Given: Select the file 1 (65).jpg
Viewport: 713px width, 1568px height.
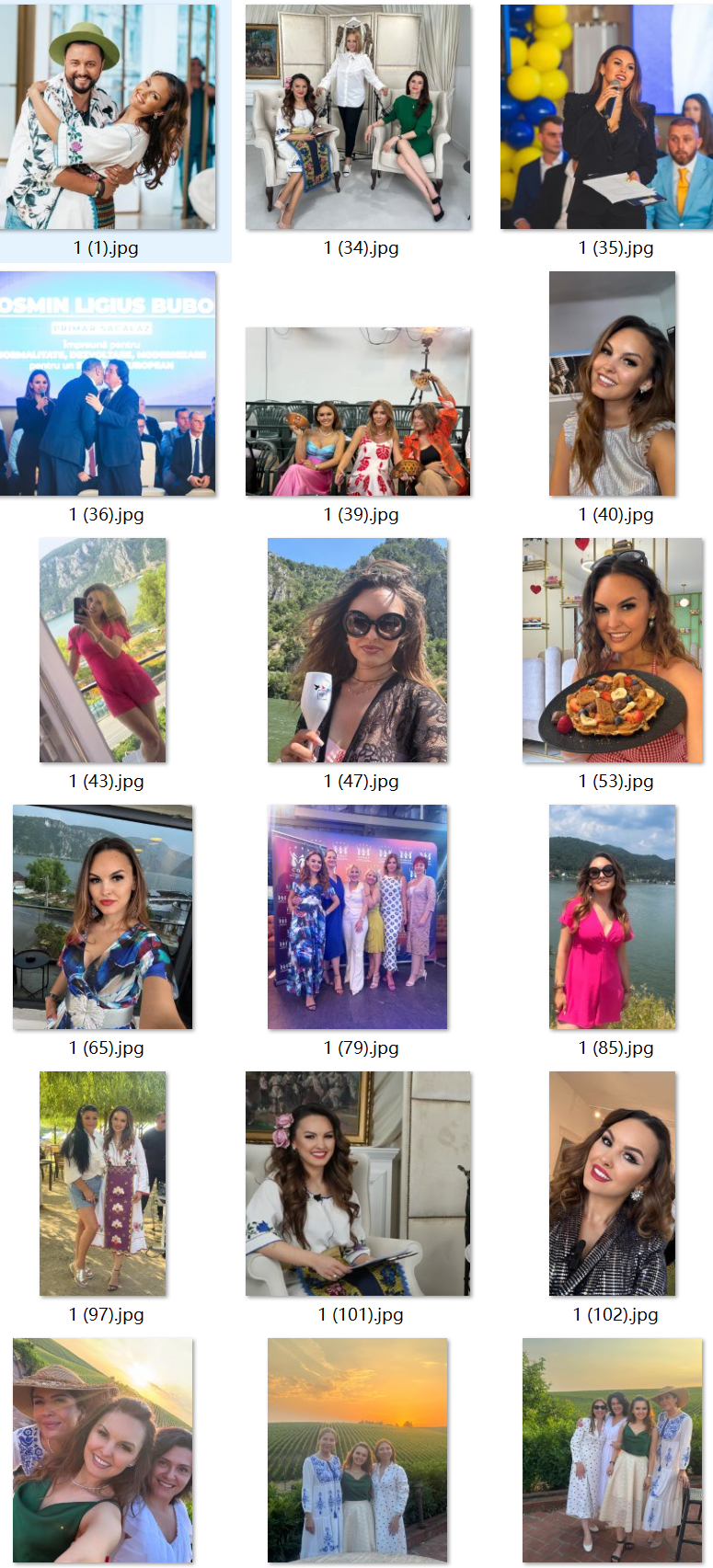Looking at the screenshot, I should point(103,917).
